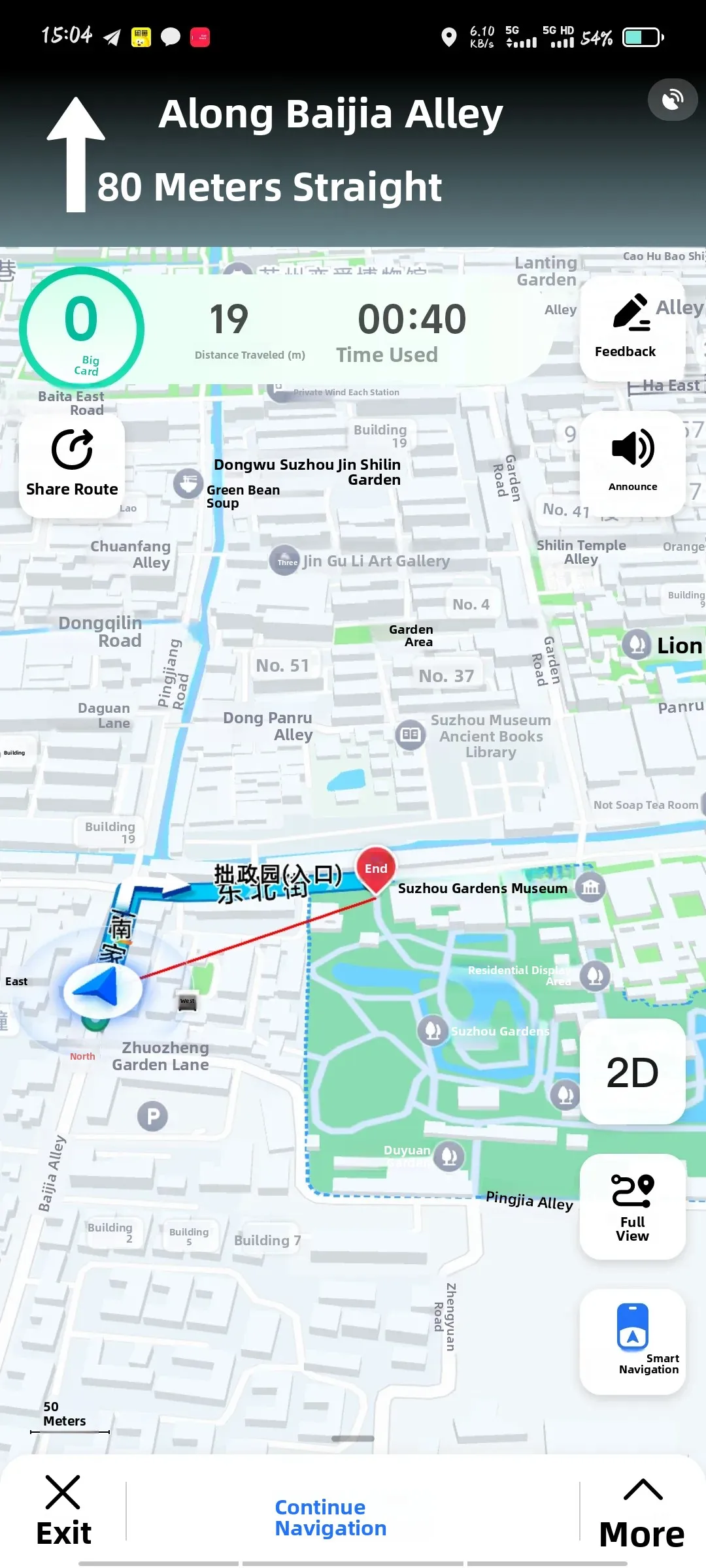
Task: Exit the navigation
Action: coord(63,1511)
